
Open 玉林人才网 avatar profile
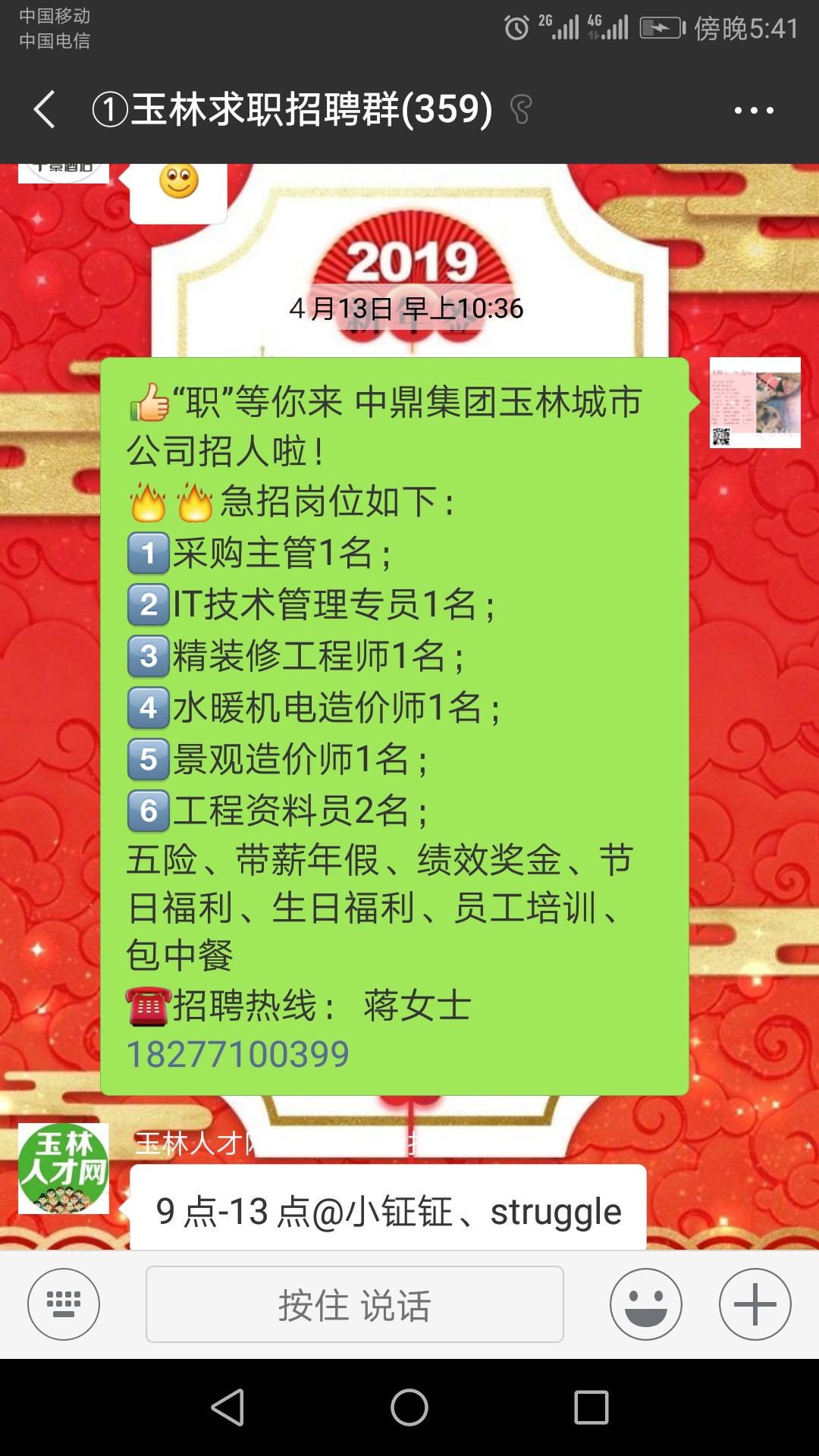coord(64,1169)
